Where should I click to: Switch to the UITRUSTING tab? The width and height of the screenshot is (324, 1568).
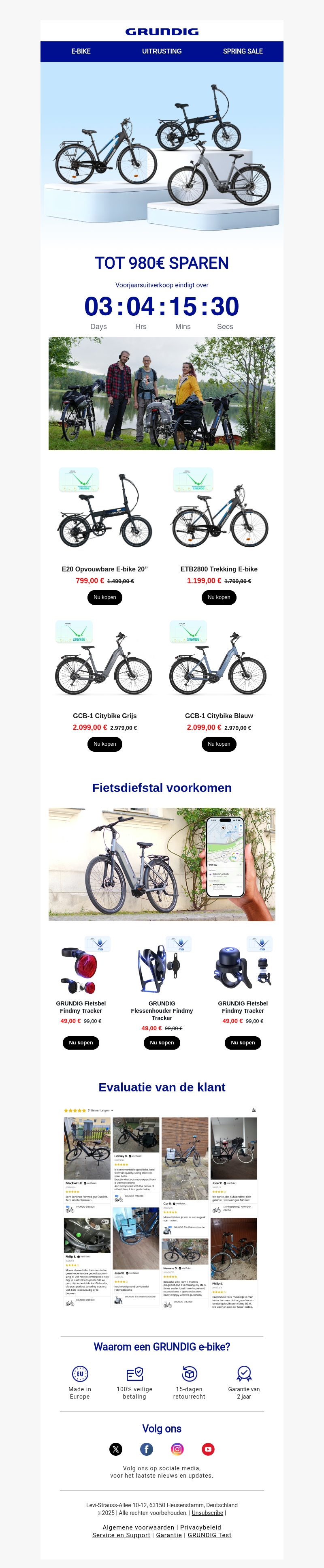coord(162,51)
